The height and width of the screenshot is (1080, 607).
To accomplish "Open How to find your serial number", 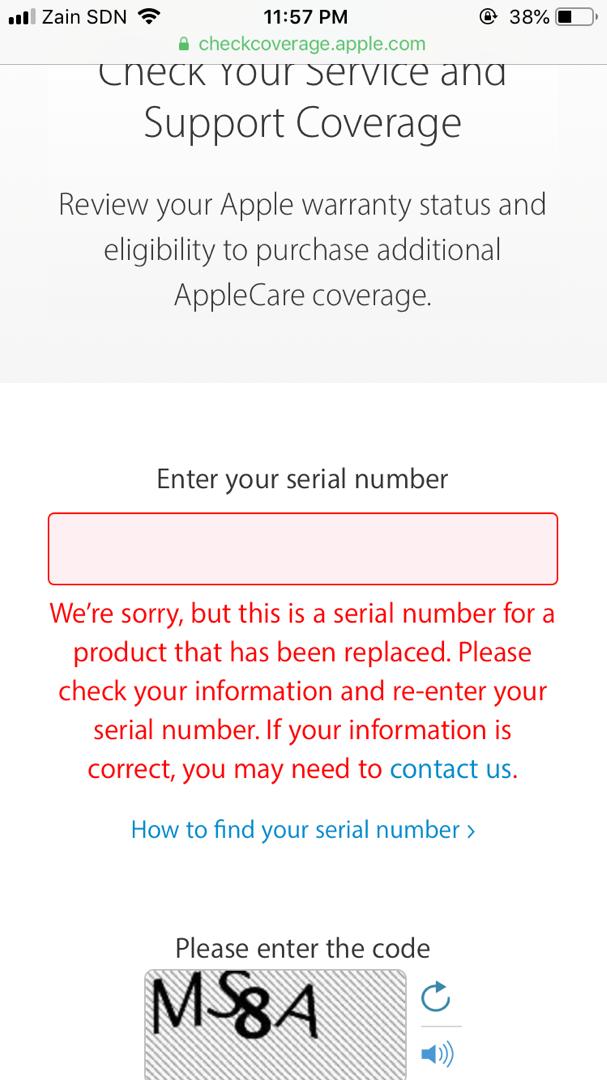I will pos(302,829).
